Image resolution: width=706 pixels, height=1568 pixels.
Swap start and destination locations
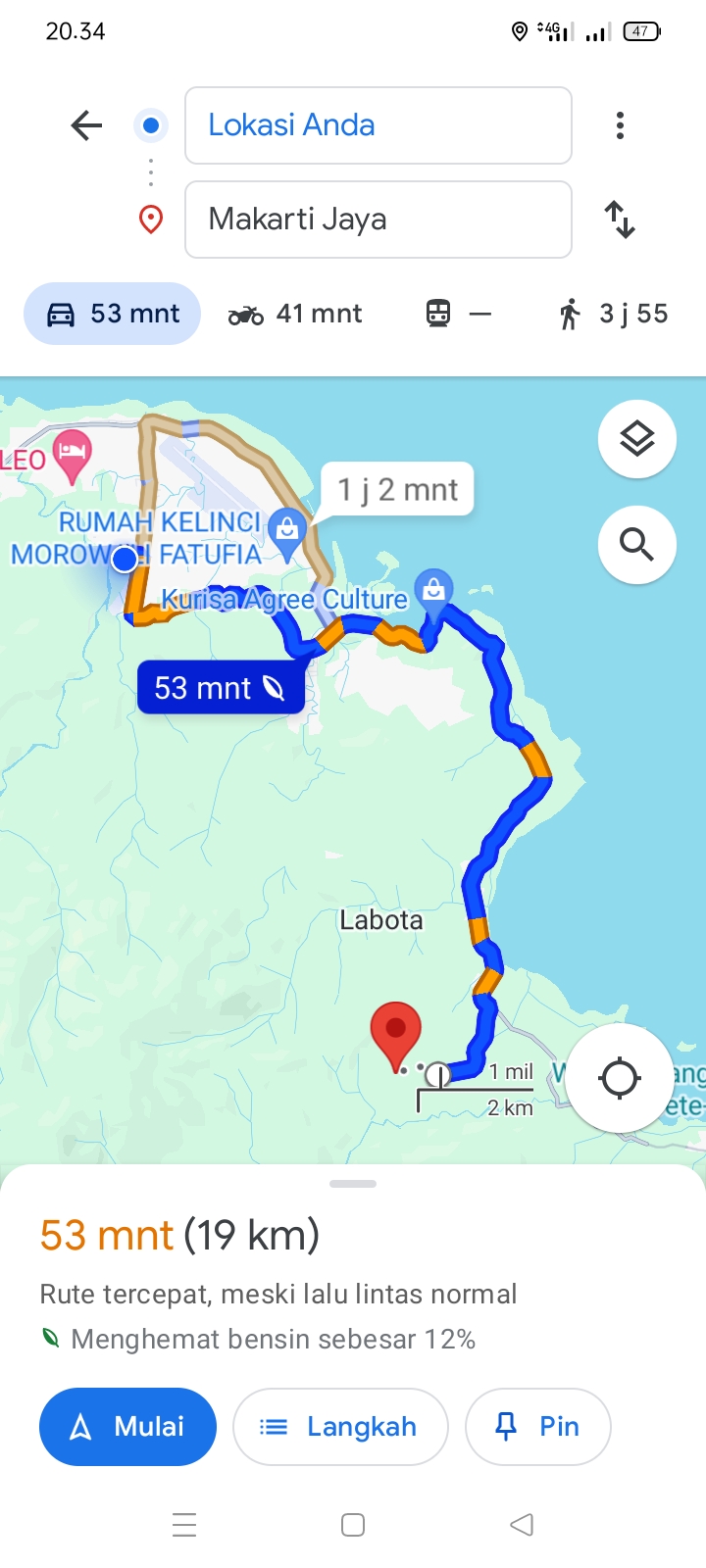click(620, 220)
